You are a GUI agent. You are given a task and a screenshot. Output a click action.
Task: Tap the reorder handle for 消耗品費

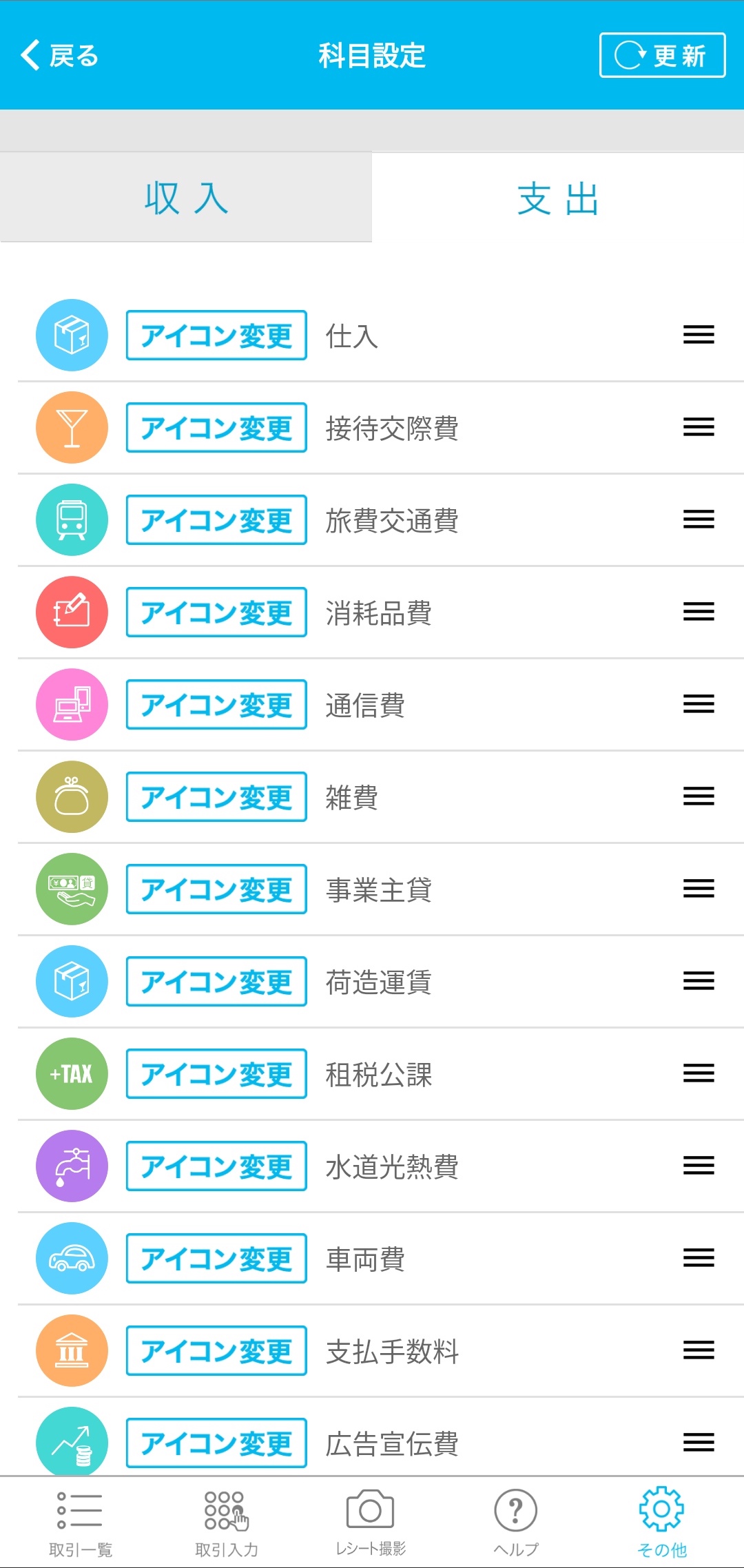pos(699,612)
